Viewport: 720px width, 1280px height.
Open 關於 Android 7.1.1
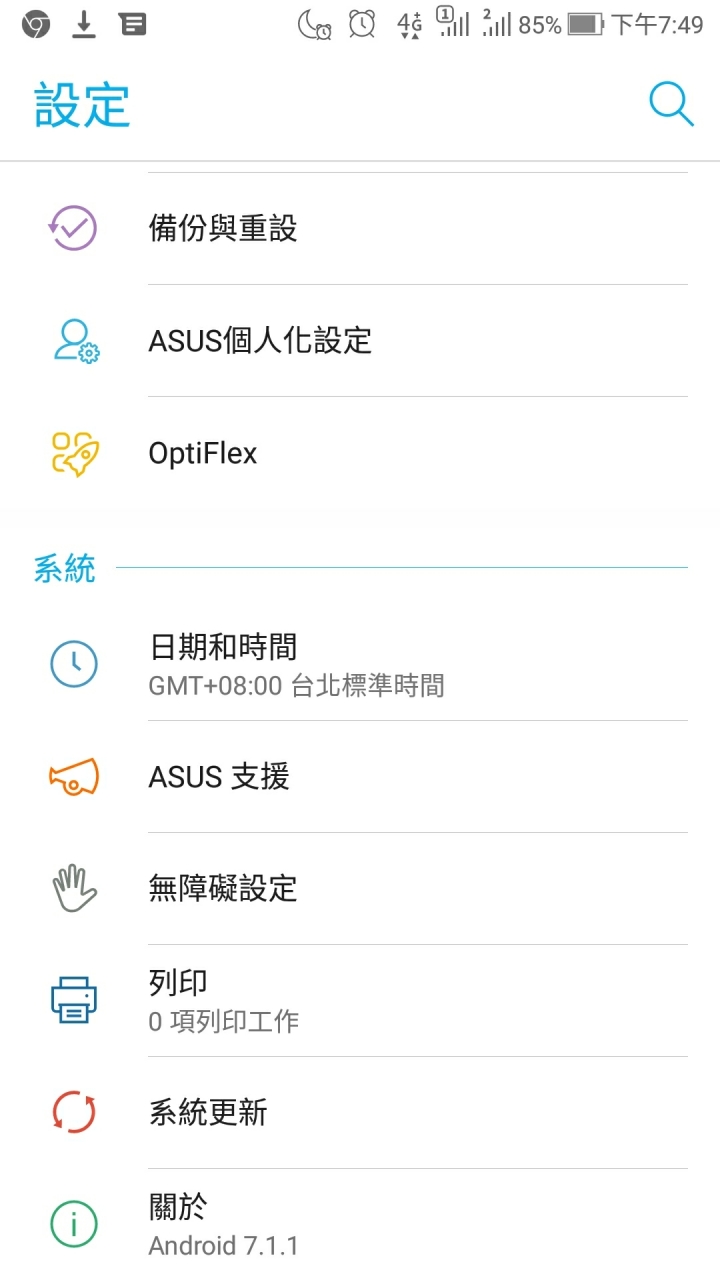360,1225
